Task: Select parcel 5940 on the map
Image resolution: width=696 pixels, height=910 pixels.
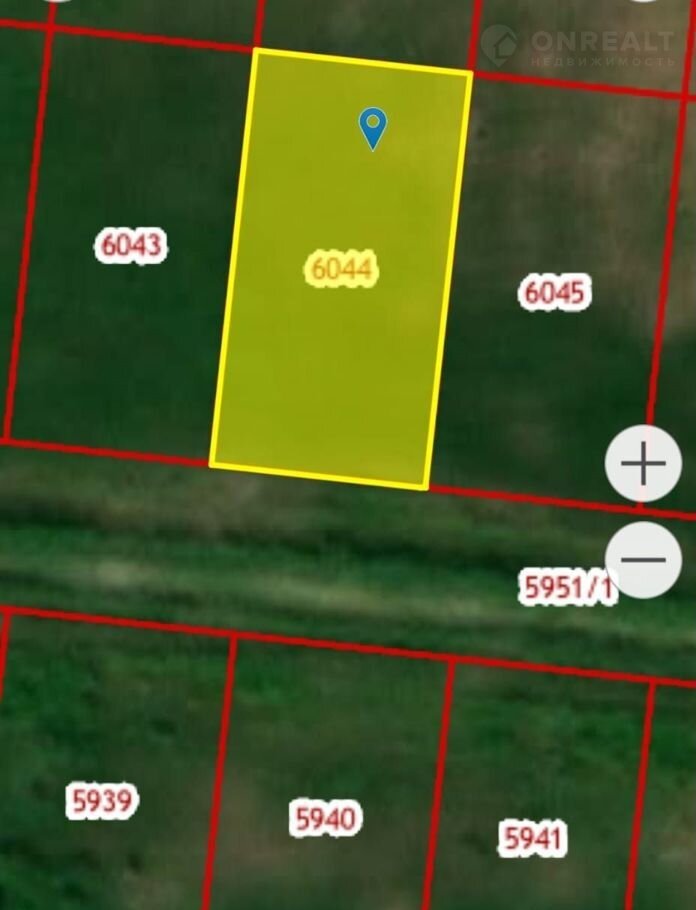Action: click(x=326, y=819)
